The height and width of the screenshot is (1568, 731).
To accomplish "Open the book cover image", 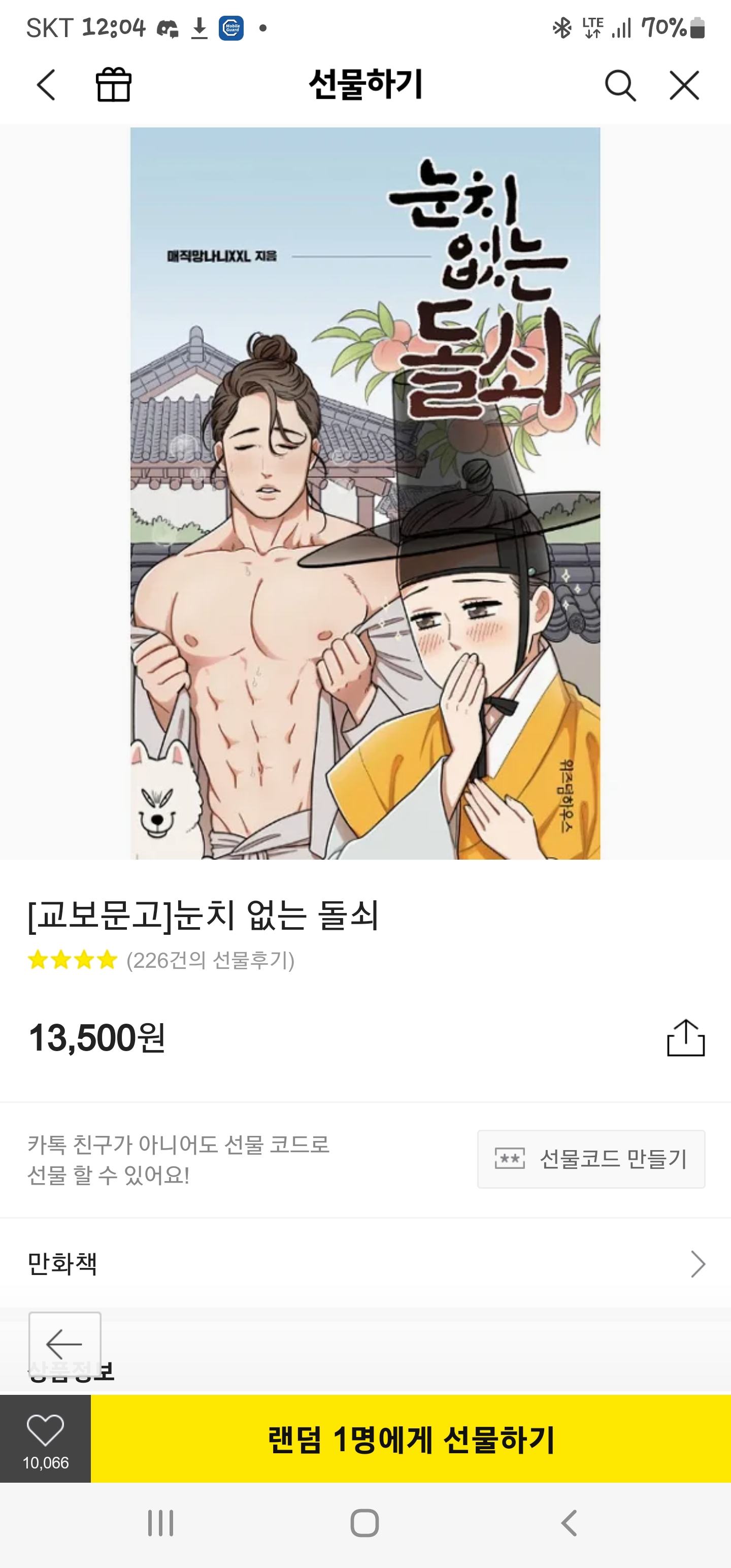I will click(365, 493).
